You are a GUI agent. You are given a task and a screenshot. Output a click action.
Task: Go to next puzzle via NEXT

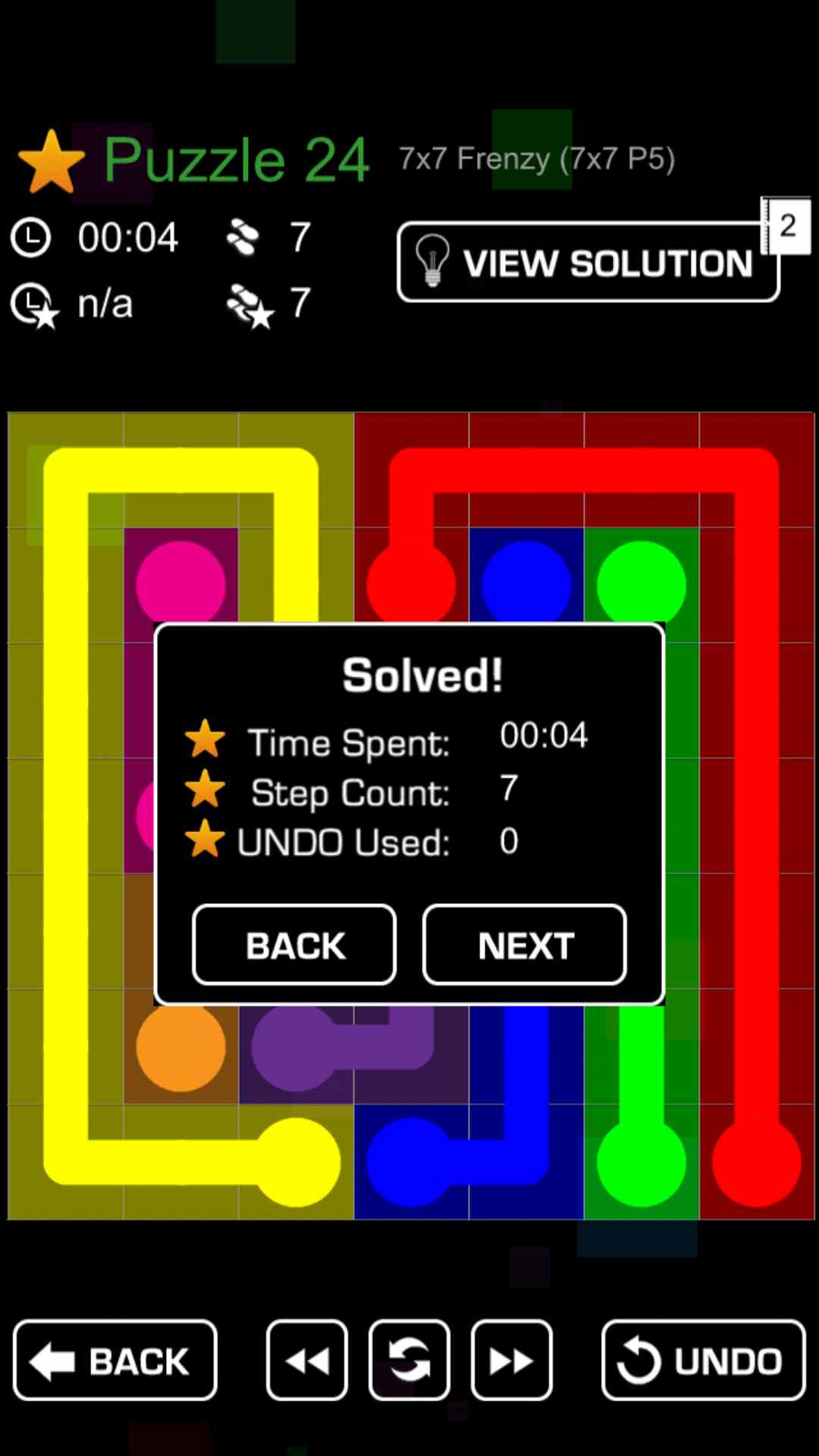tap(525, 945)
